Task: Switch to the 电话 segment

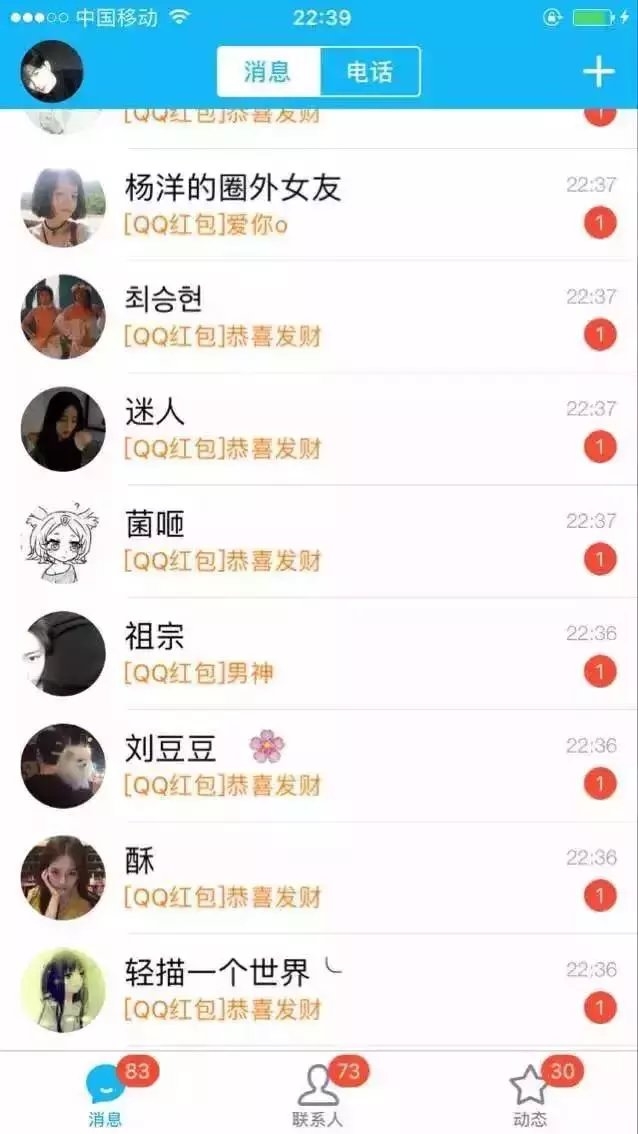Action: 370,72
